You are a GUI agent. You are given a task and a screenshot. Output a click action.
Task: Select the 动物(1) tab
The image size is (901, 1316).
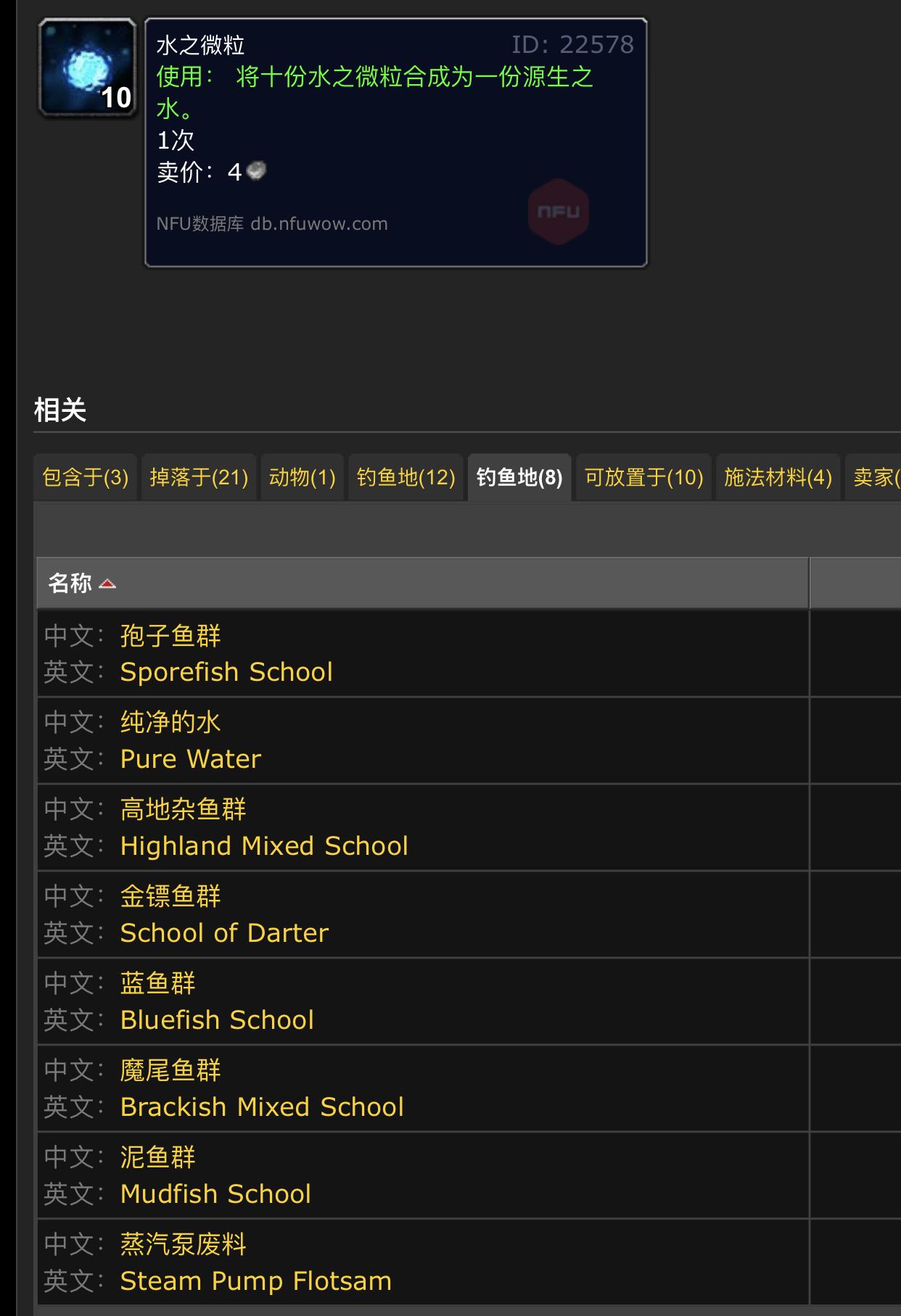[302, 477]
